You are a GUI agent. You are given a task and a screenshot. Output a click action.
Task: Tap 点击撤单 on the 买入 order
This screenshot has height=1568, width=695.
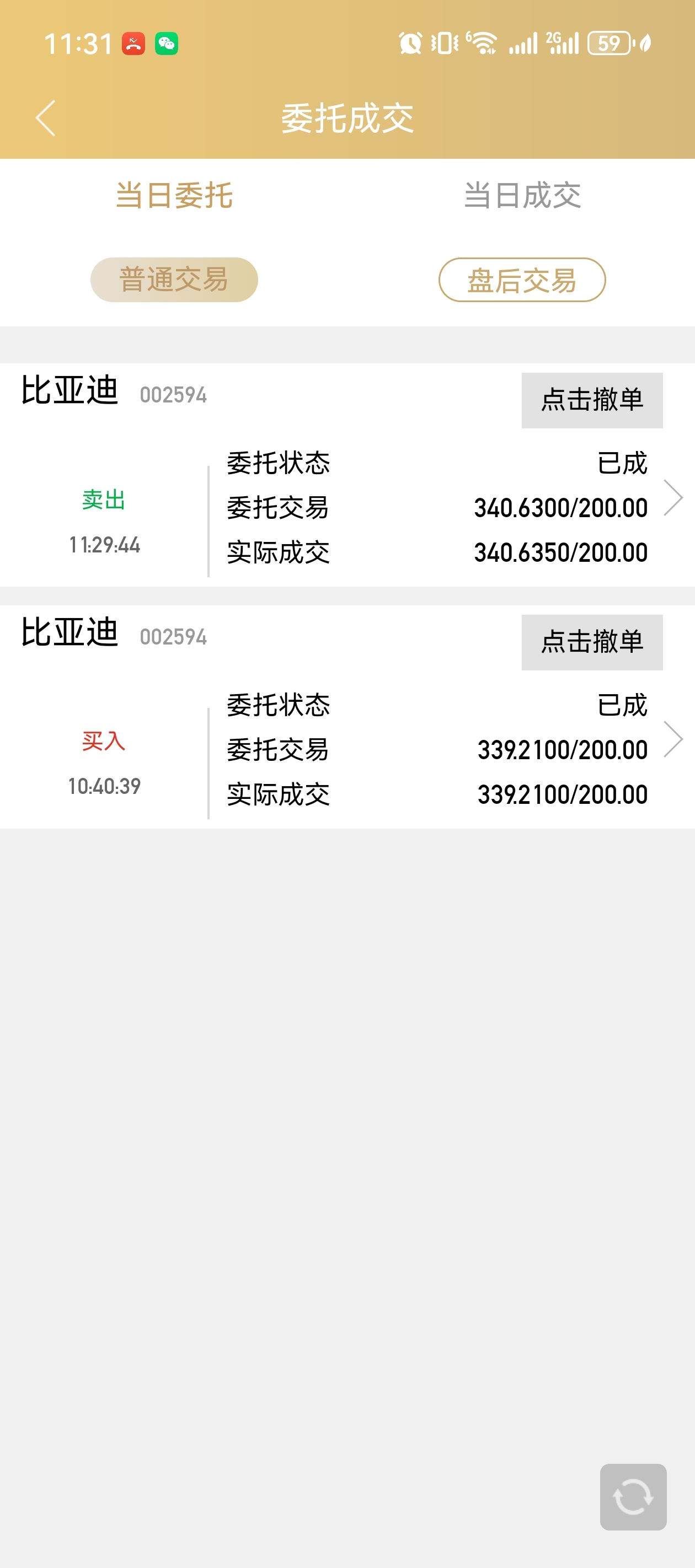coord(592,642)
